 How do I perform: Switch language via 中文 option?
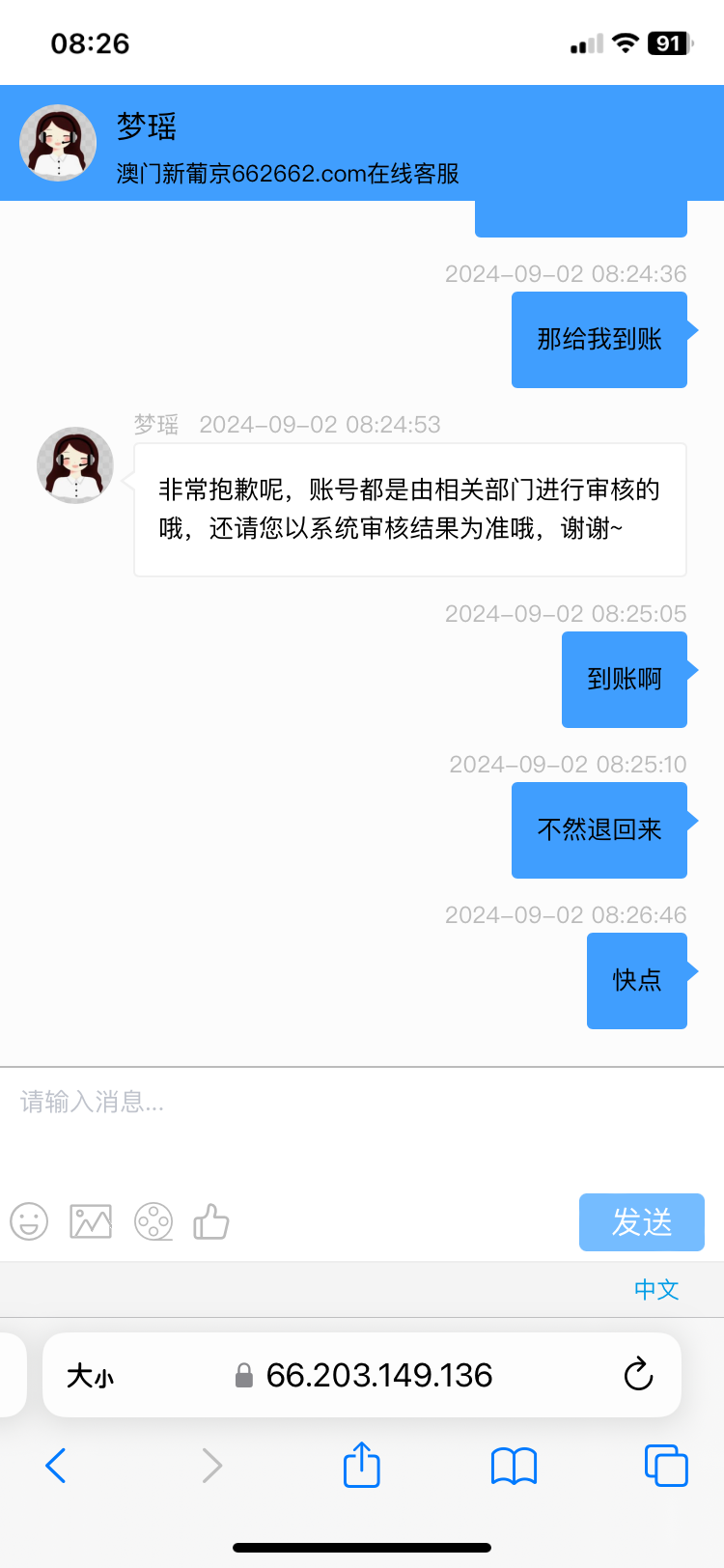[x=655, y=1289]
